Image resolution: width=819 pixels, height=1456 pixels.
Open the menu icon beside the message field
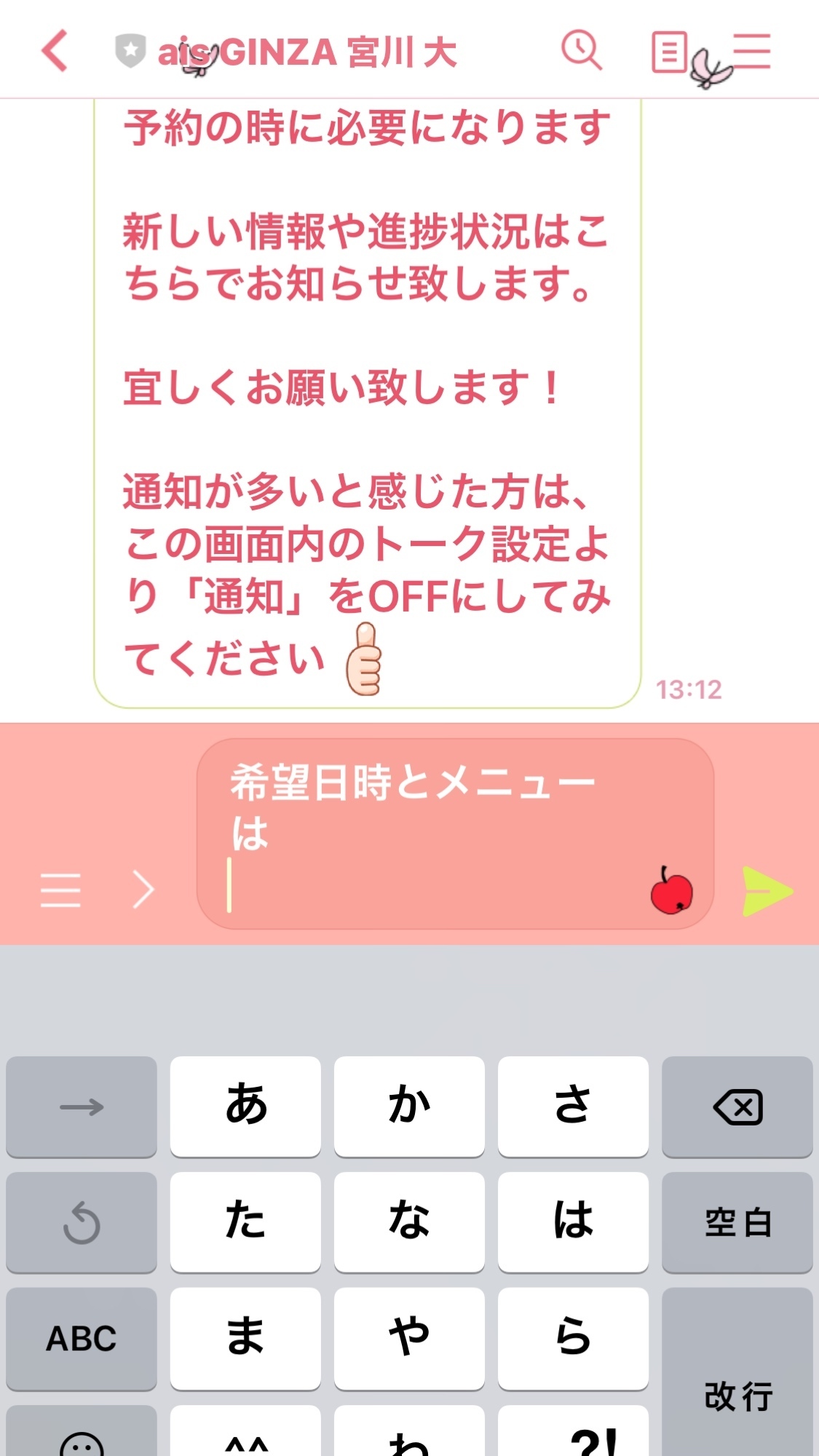pyautogui.click(x=60, y=890)
